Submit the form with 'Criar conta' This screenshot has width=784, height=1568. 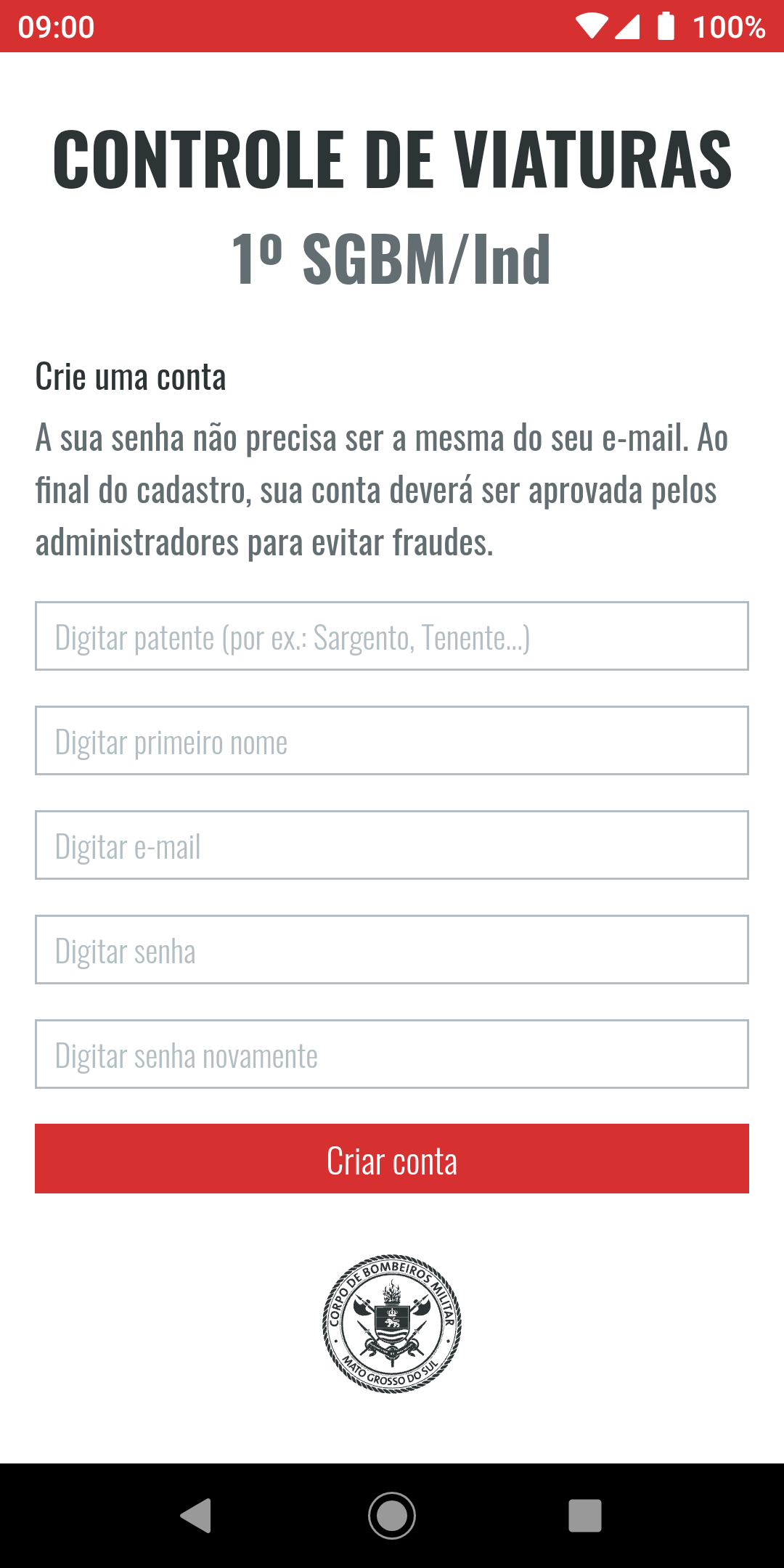click(x=392, y=1159)
